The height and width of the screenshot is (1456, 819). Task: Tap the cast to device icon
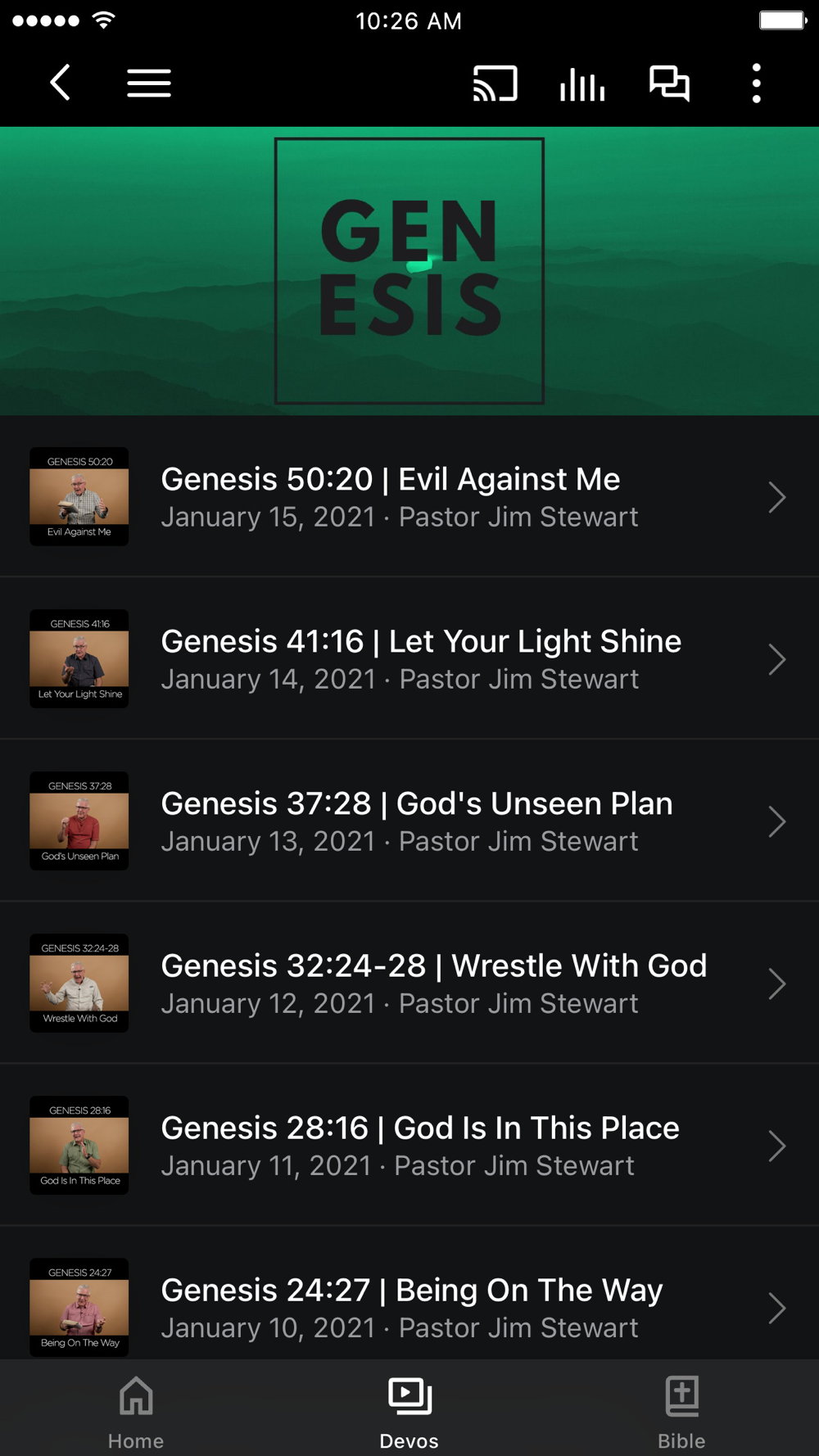pos(495,83)
